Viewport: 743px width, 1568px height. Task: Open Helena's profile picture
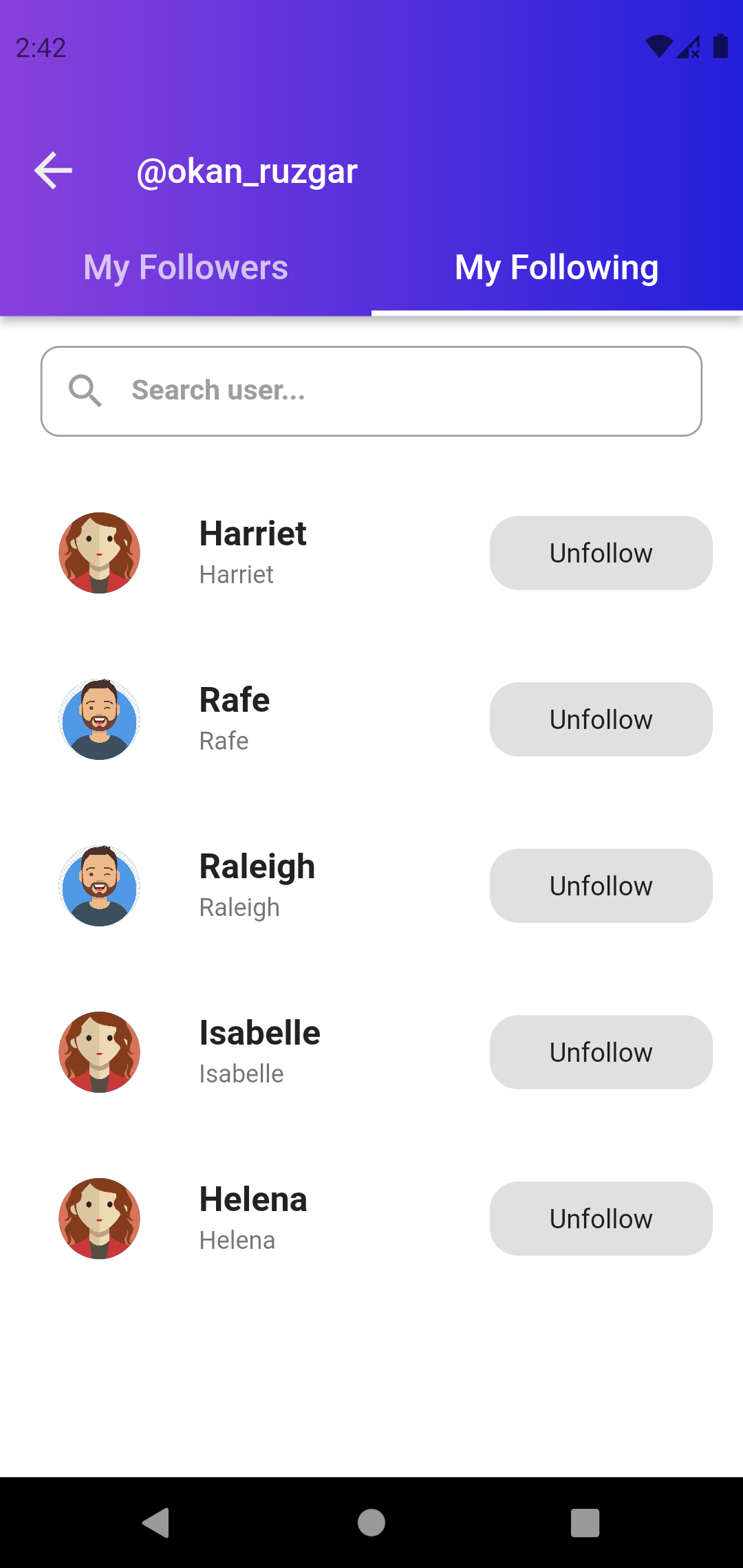pyautogui.click(x=99, y=1218)
